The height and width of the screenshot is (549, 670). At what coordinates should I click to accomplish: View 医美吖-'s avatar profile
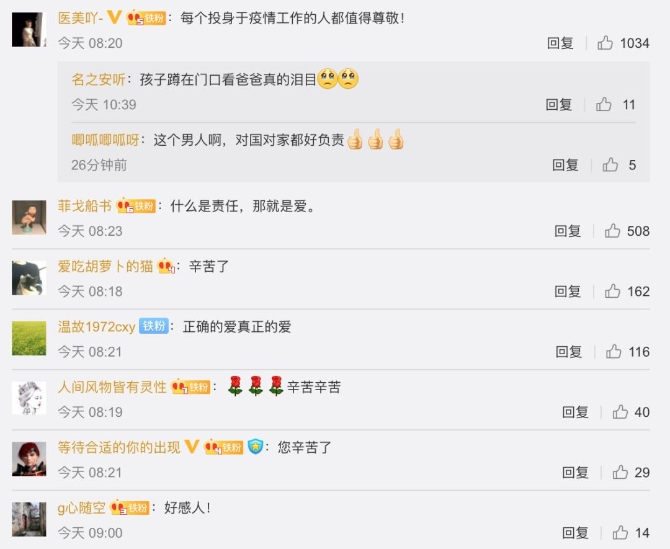coord(29,29)
